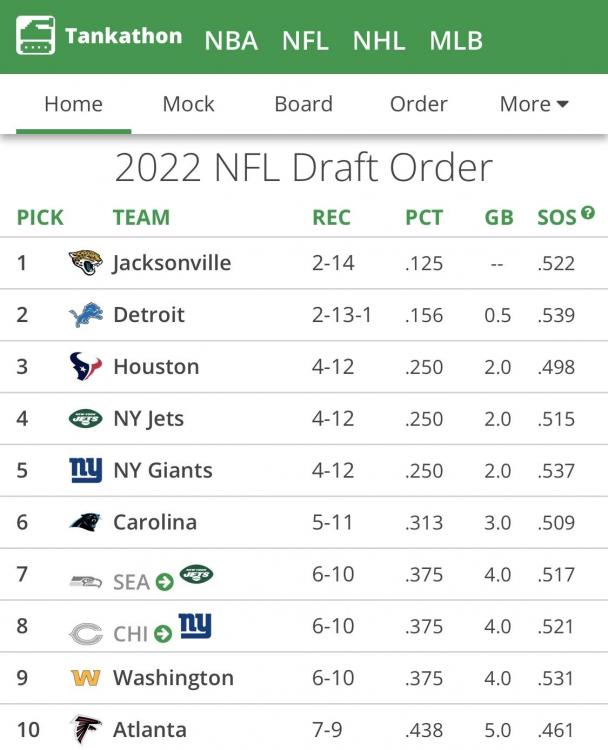Open the NY Jets team row
Viewport: 608px width, 750px height.
point(148,419)
